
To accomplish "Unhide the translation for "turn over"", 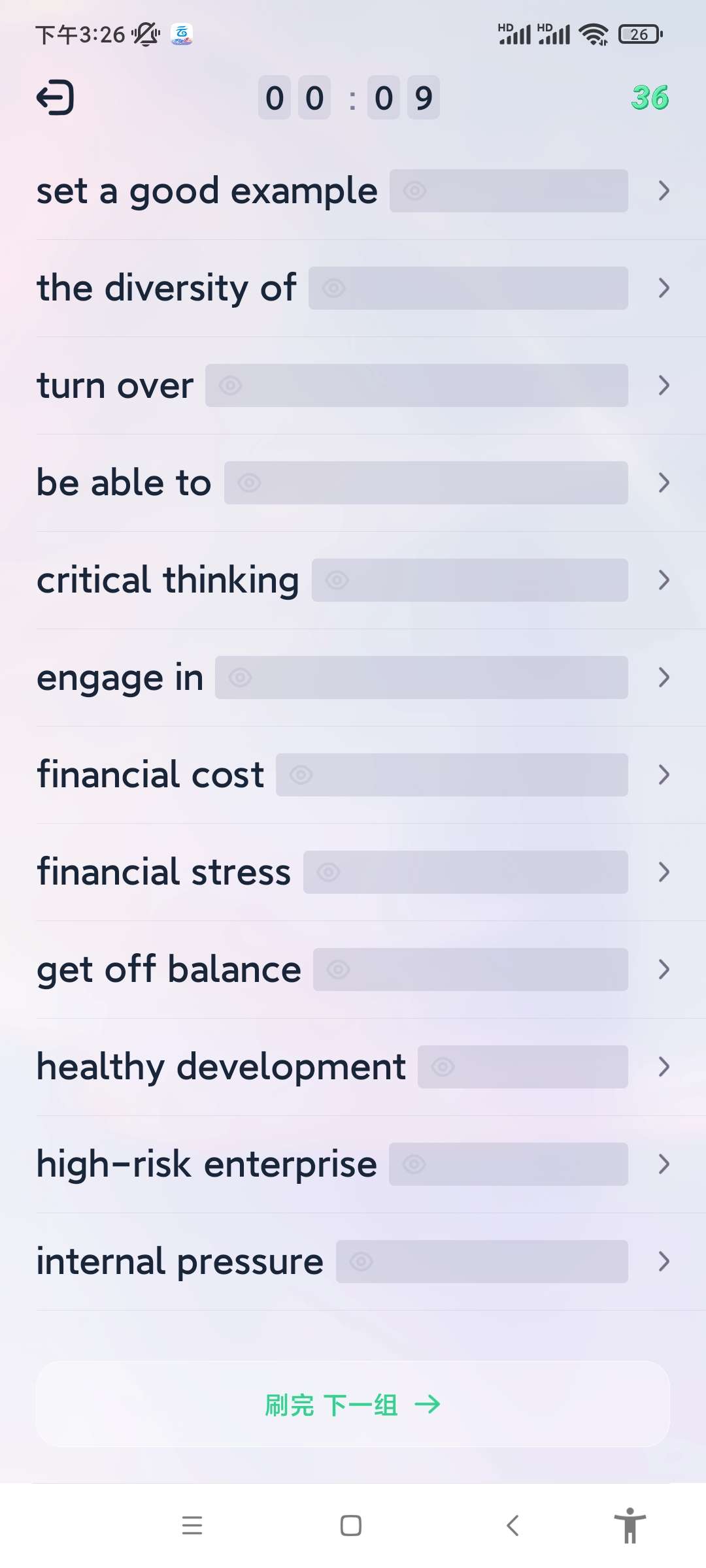I will (x=416, y=385).
